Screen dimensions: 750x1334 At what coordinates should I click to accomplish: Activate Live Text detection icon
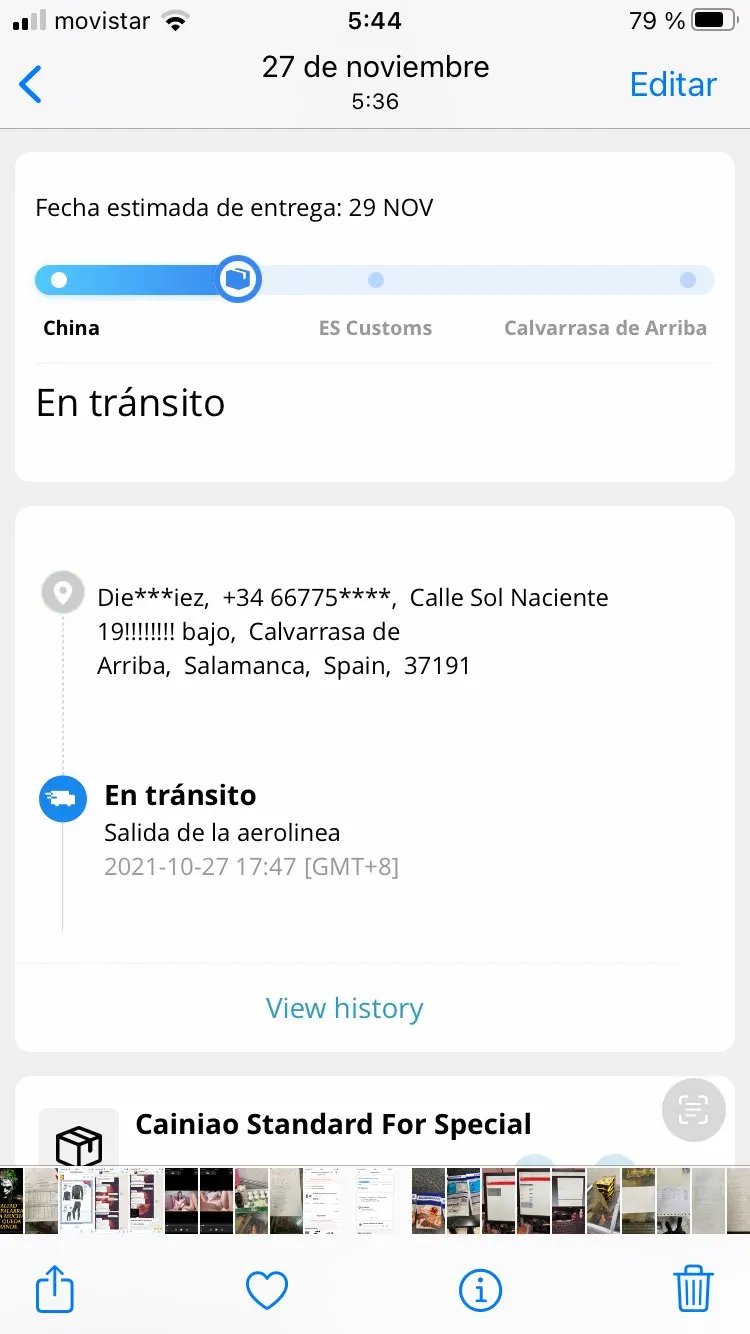point(693,1109)
